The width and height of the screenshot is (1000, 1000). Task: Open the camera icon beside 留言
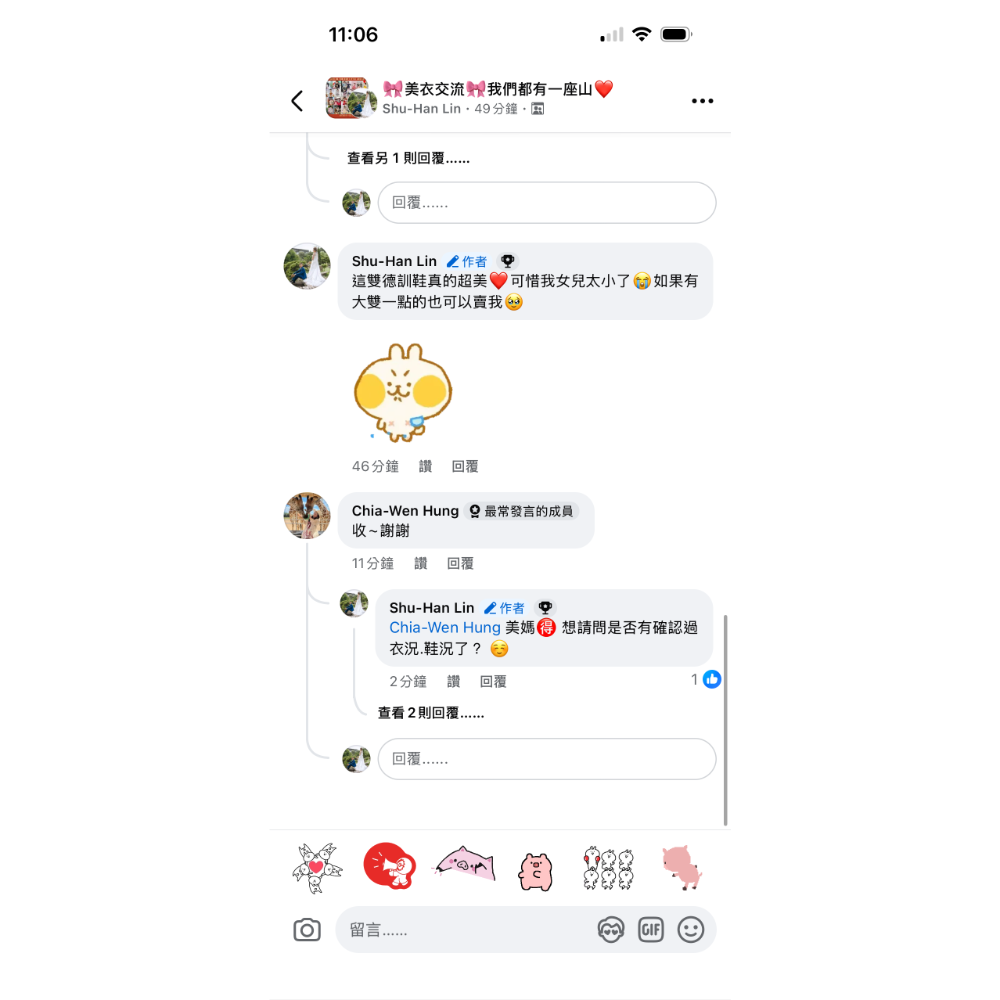coord(307,930)
